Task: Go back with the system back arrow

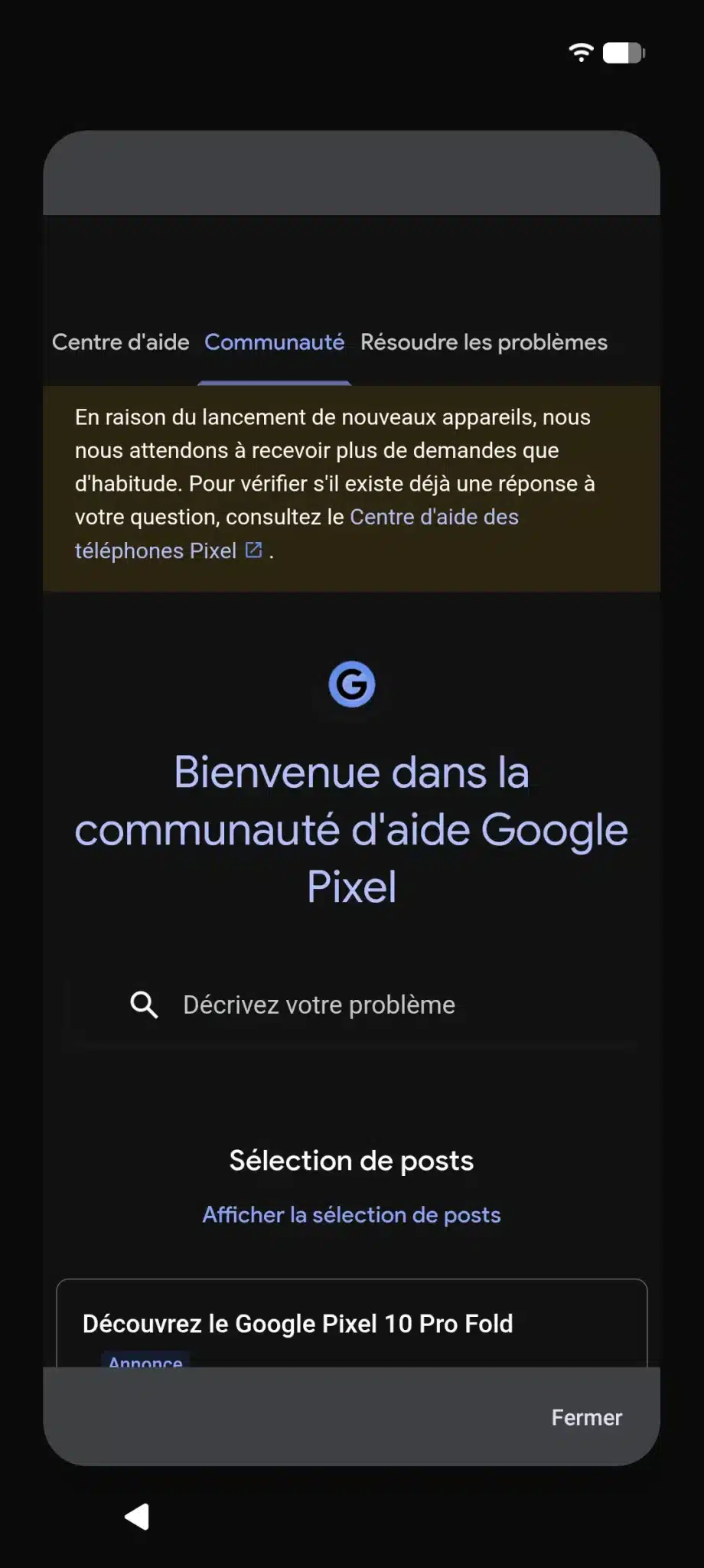Action: pyautogui.click(x=138, y=1516)
